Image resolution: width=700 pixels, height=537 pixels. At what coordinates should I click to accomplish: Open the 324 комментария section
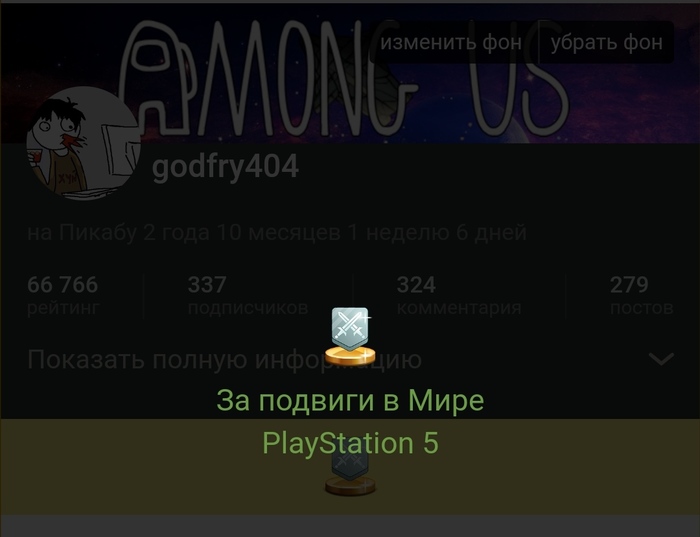click(x=457, y=296)
